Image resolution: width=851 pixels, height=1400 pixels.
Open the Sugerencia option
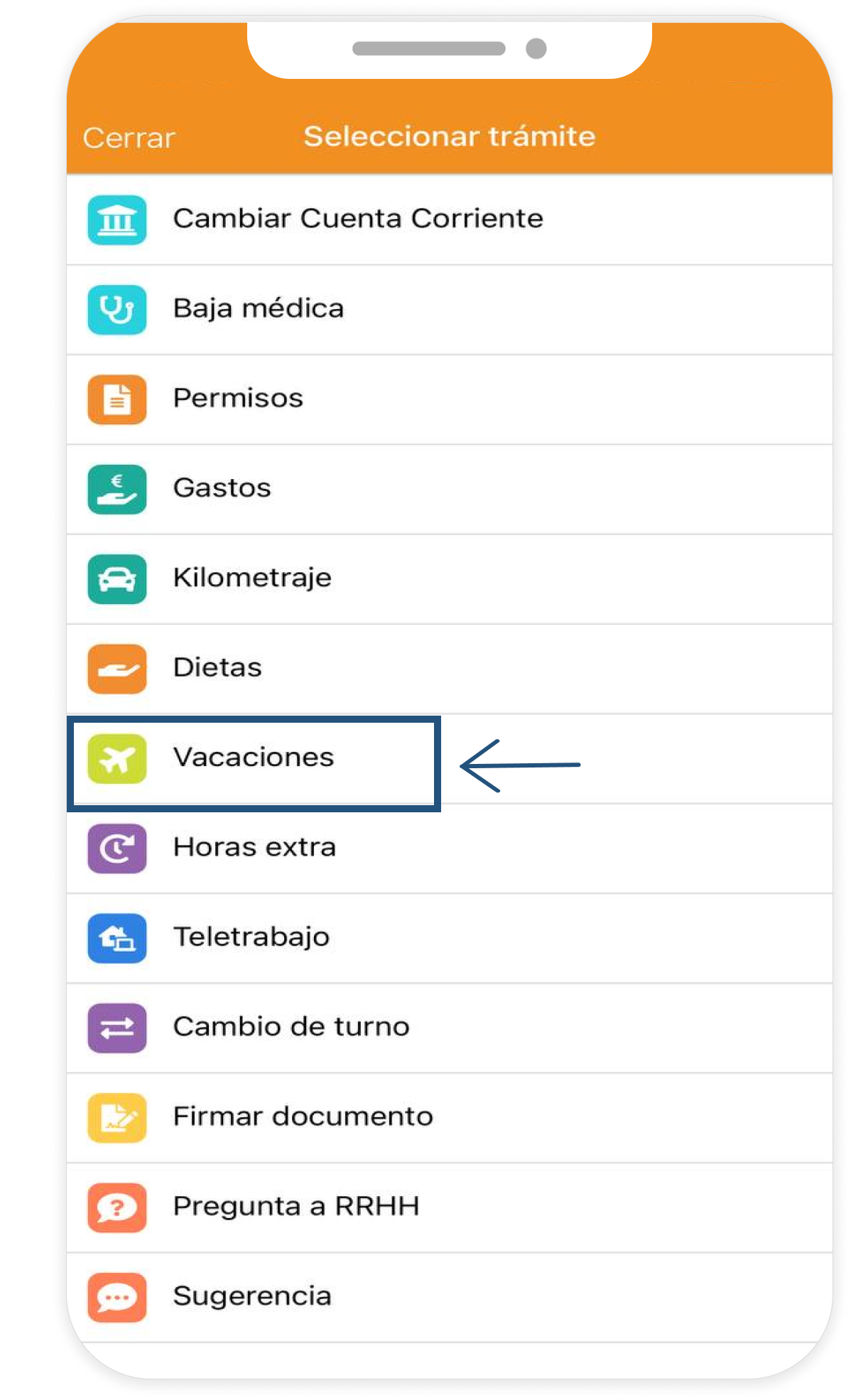point(251,1296)
